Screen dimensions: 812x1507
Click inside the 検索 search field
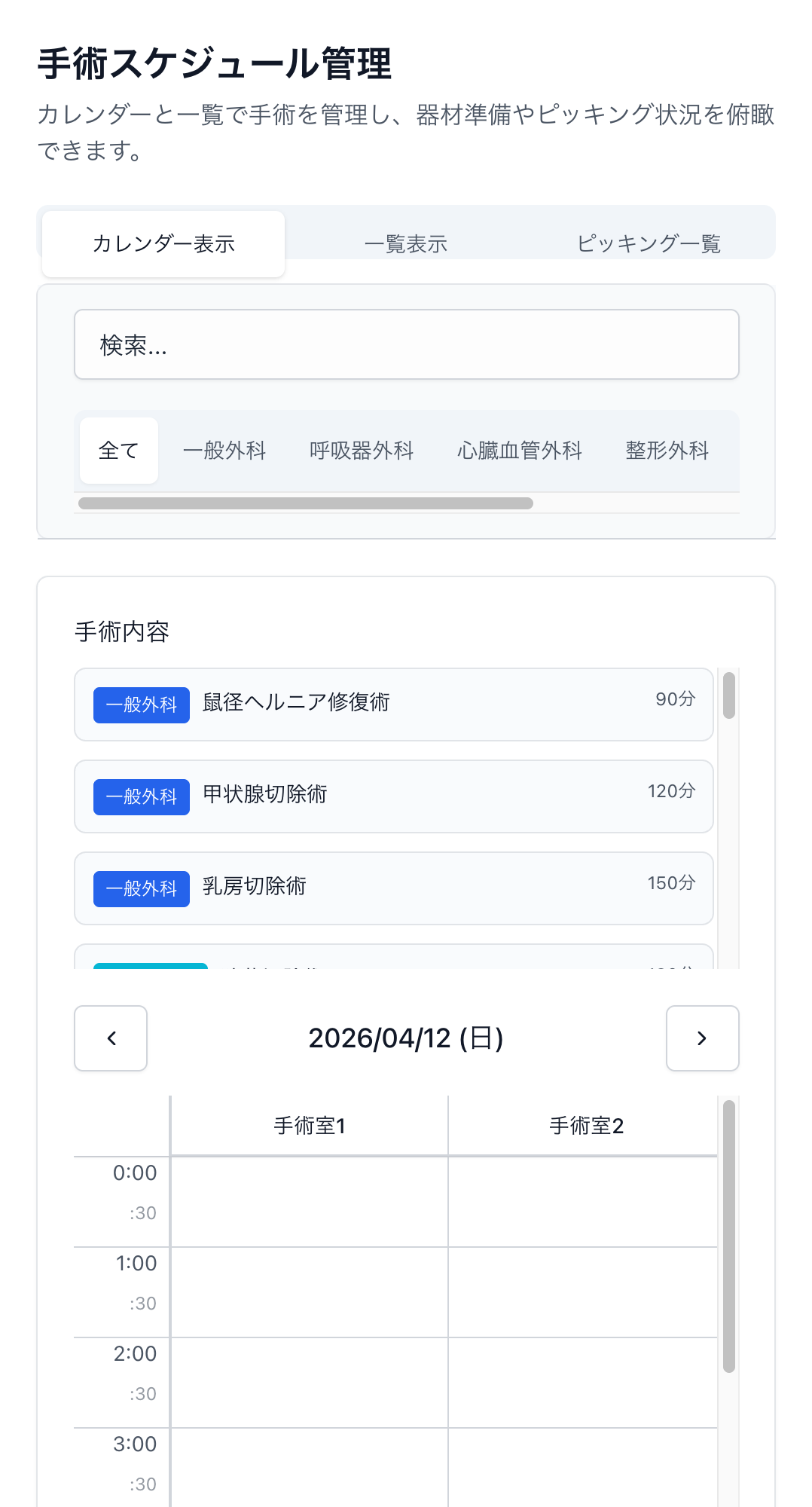(407, 344)
